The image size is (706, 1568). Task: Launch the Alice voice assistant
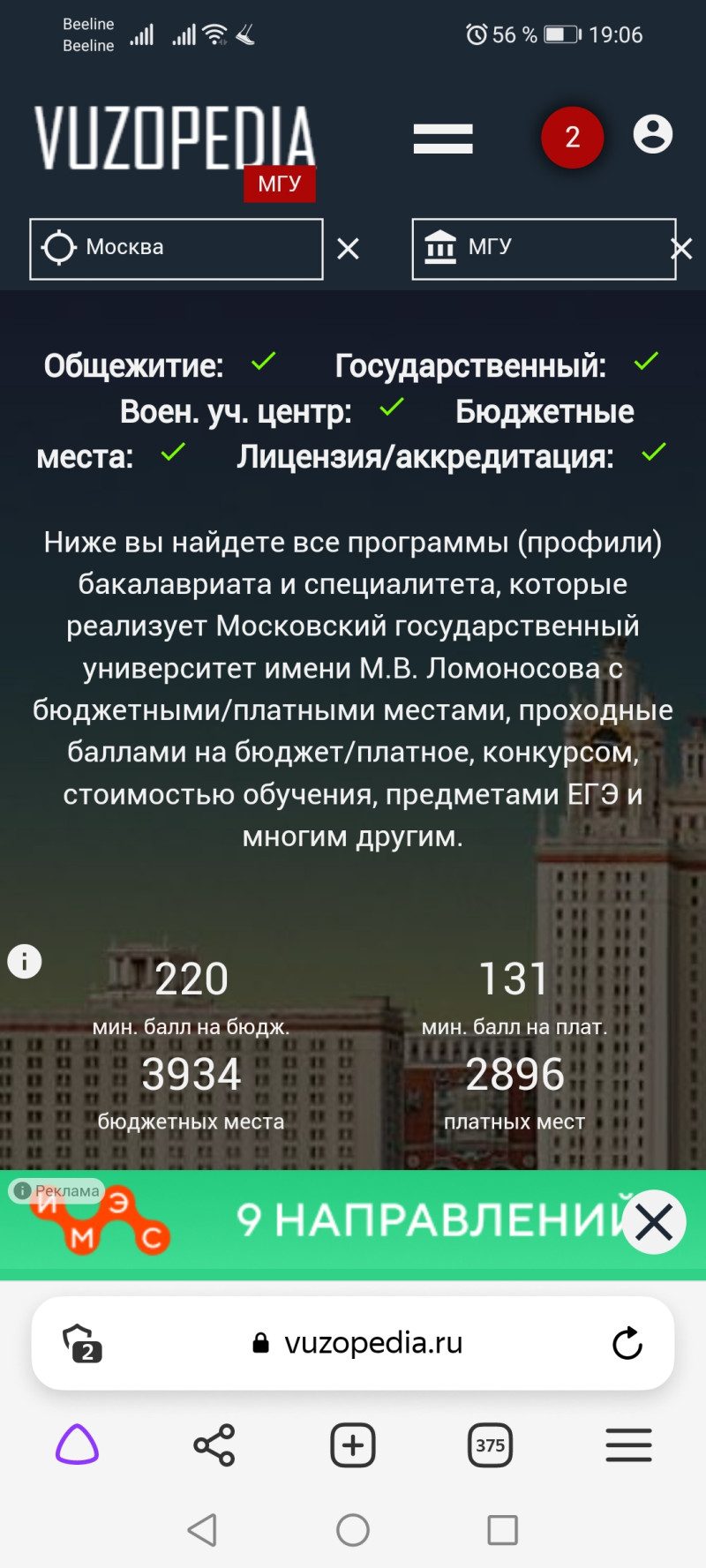pyautogui.click(x=78, y=1445)
